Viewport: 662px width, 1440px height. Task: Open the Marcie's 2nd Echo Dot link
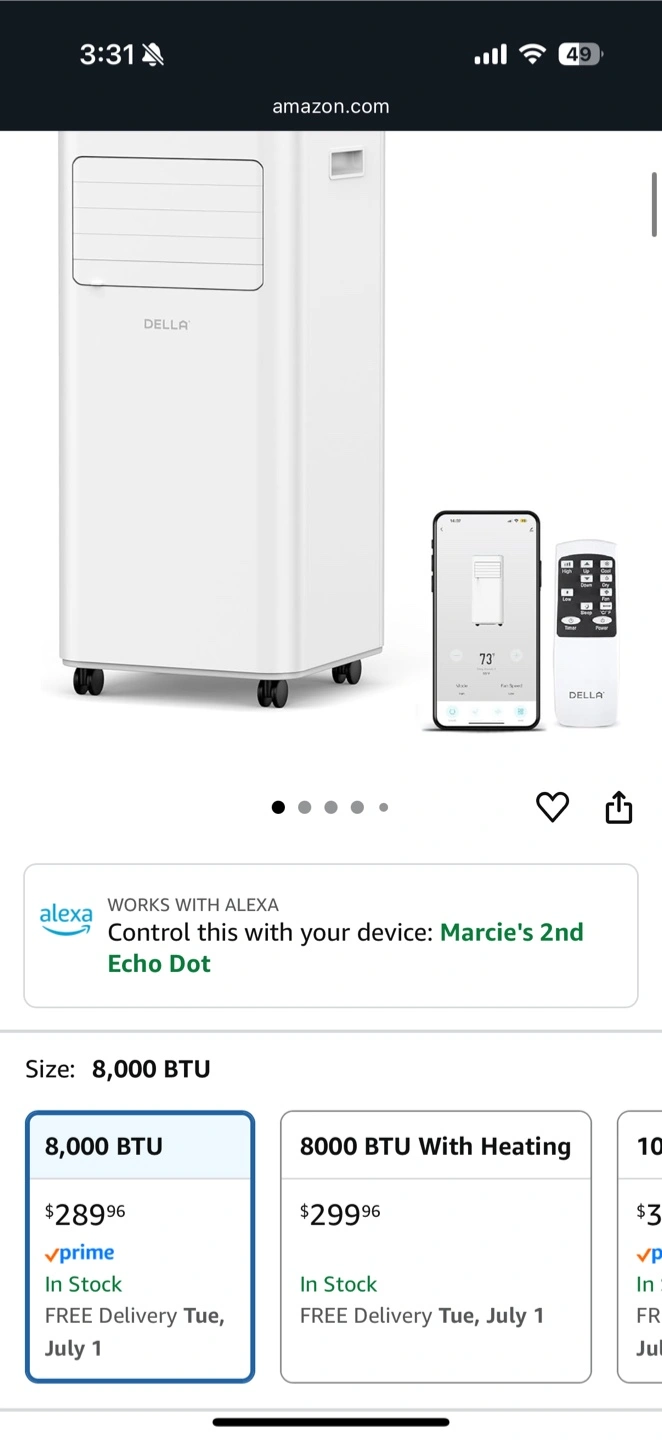coord(346,948)
